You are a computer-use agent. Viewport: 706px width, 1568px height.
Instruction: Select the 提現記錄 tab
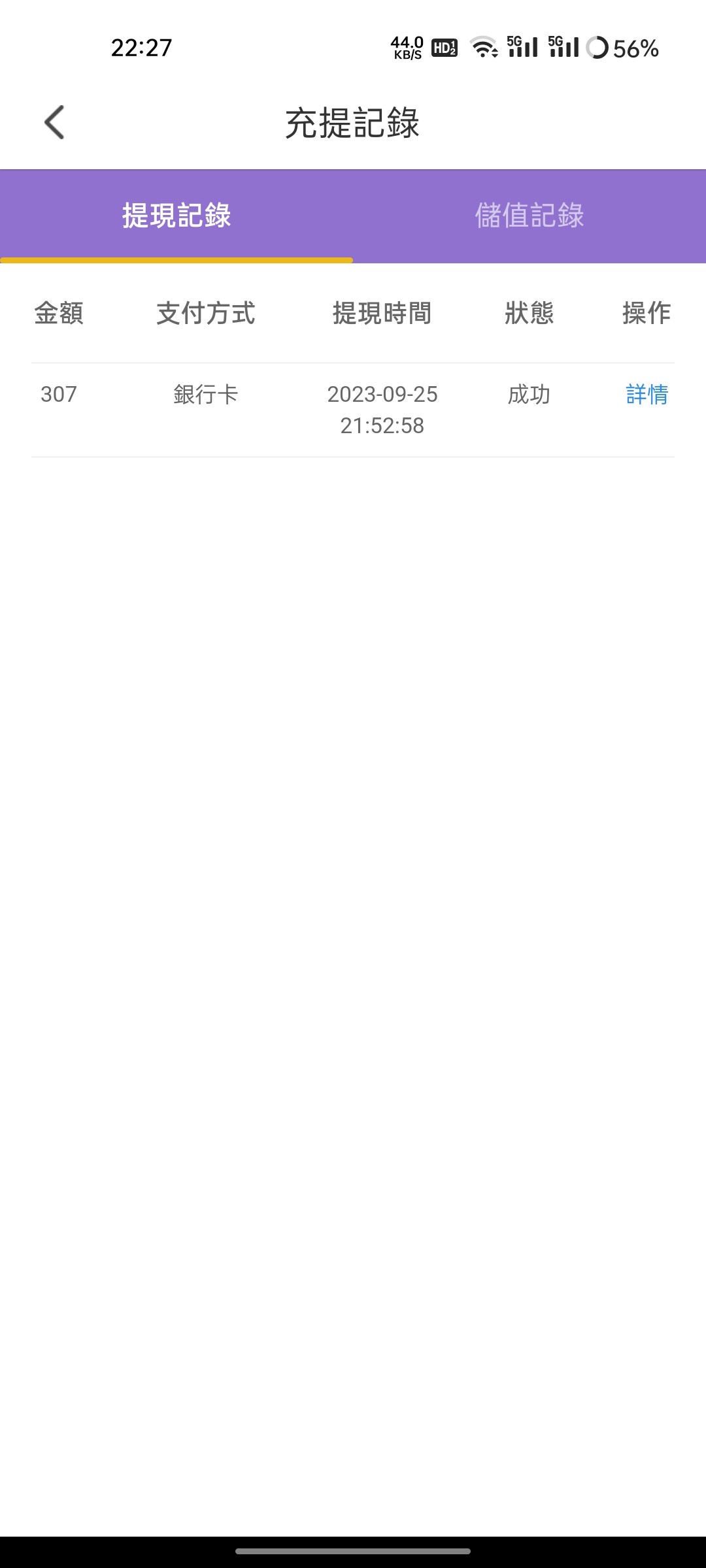pos(175,217)
